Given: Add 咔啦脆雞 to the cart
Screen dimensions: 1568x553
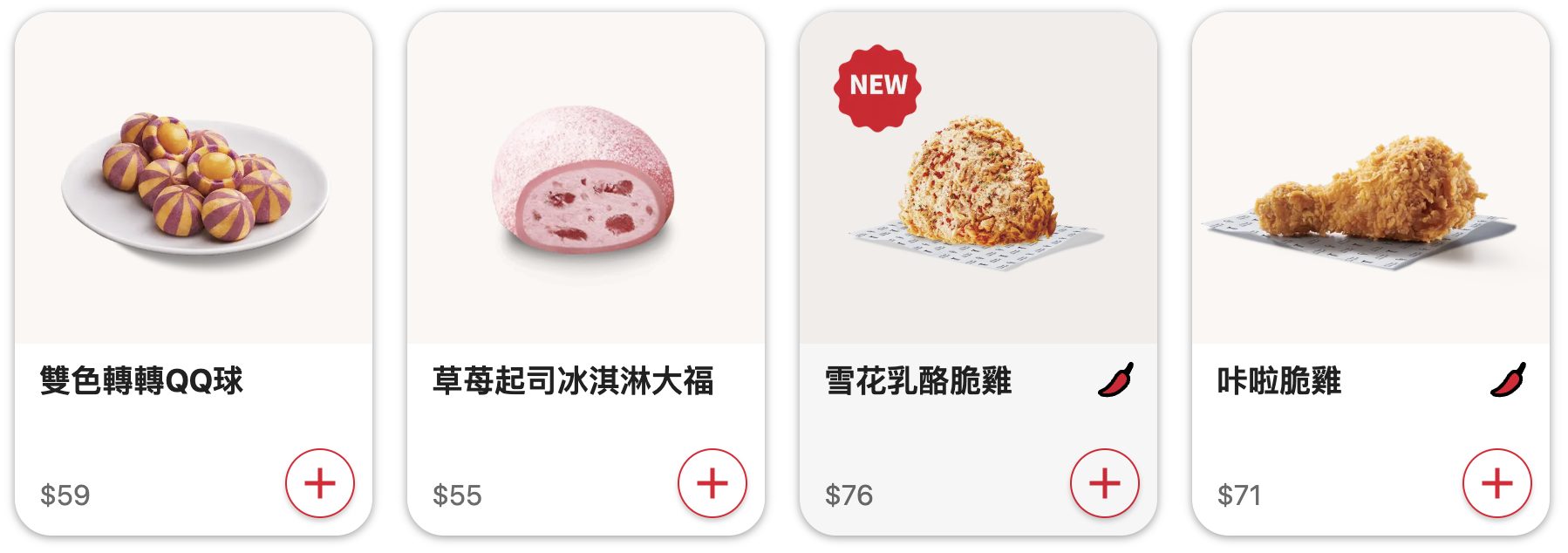Looking at the screenshot, I should click(1497, 483).
